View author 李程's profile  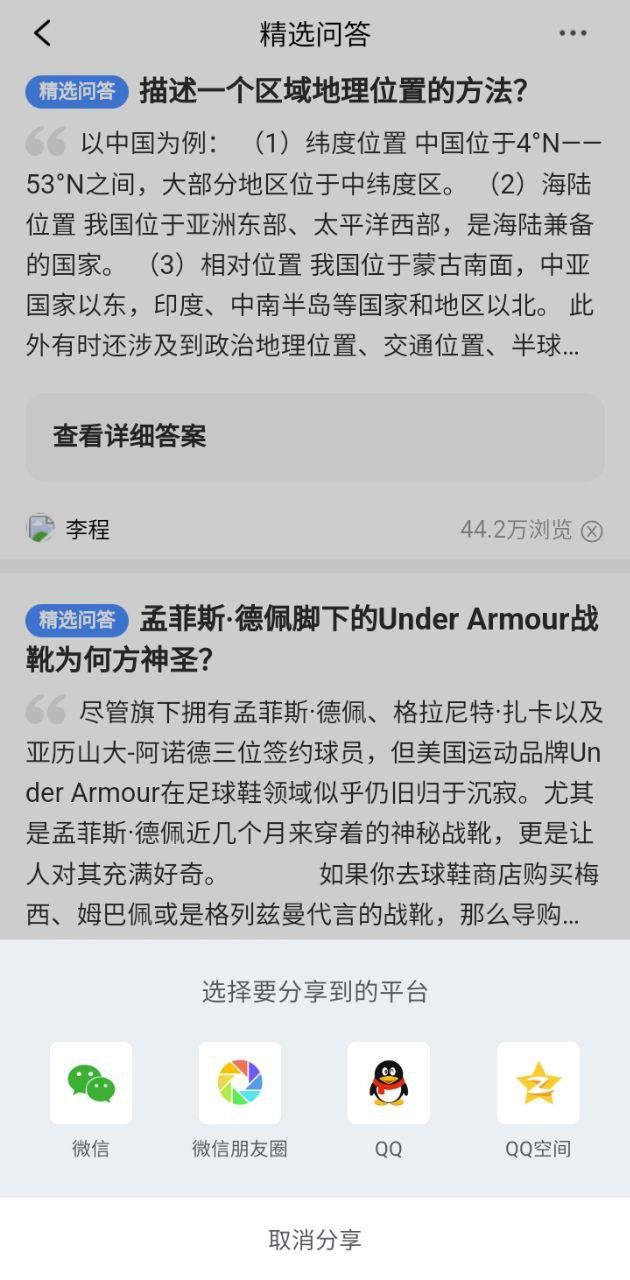[87, 529]
